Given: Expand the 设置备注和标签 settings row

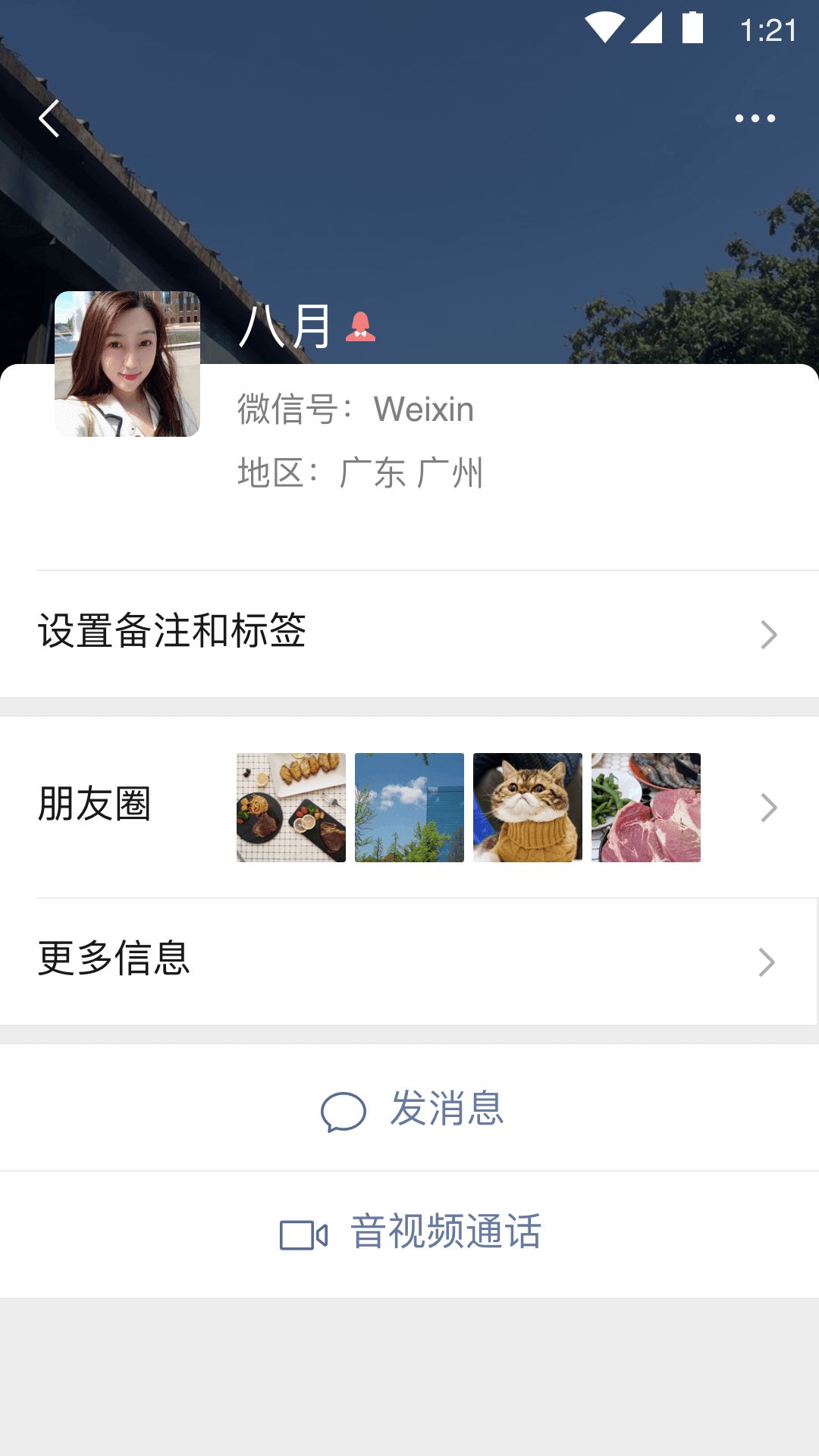Looking at the screenshot, I should pos(409,632).
